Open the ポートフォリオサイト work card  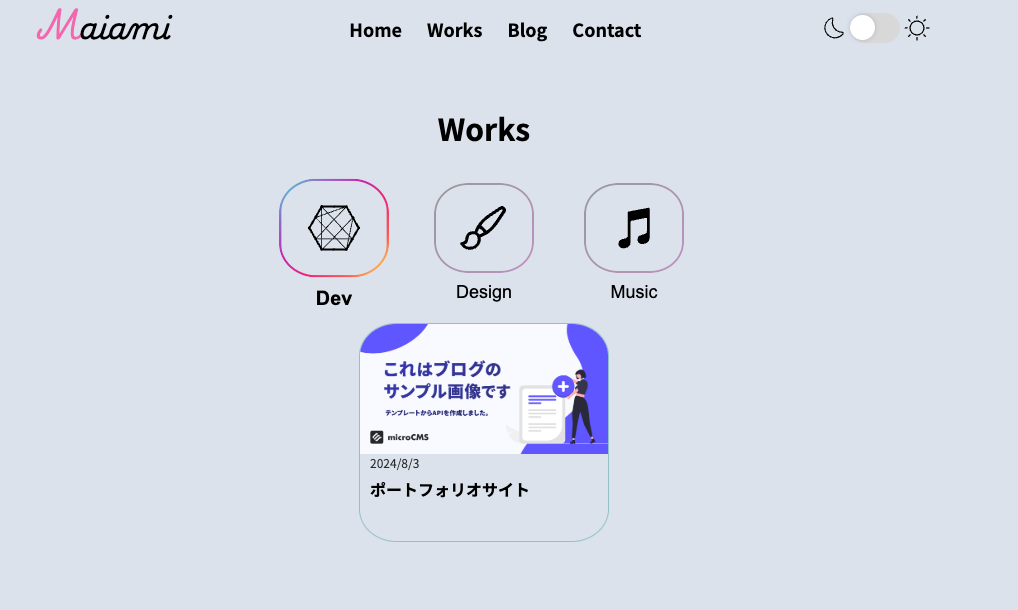click(x=484, y=432)
